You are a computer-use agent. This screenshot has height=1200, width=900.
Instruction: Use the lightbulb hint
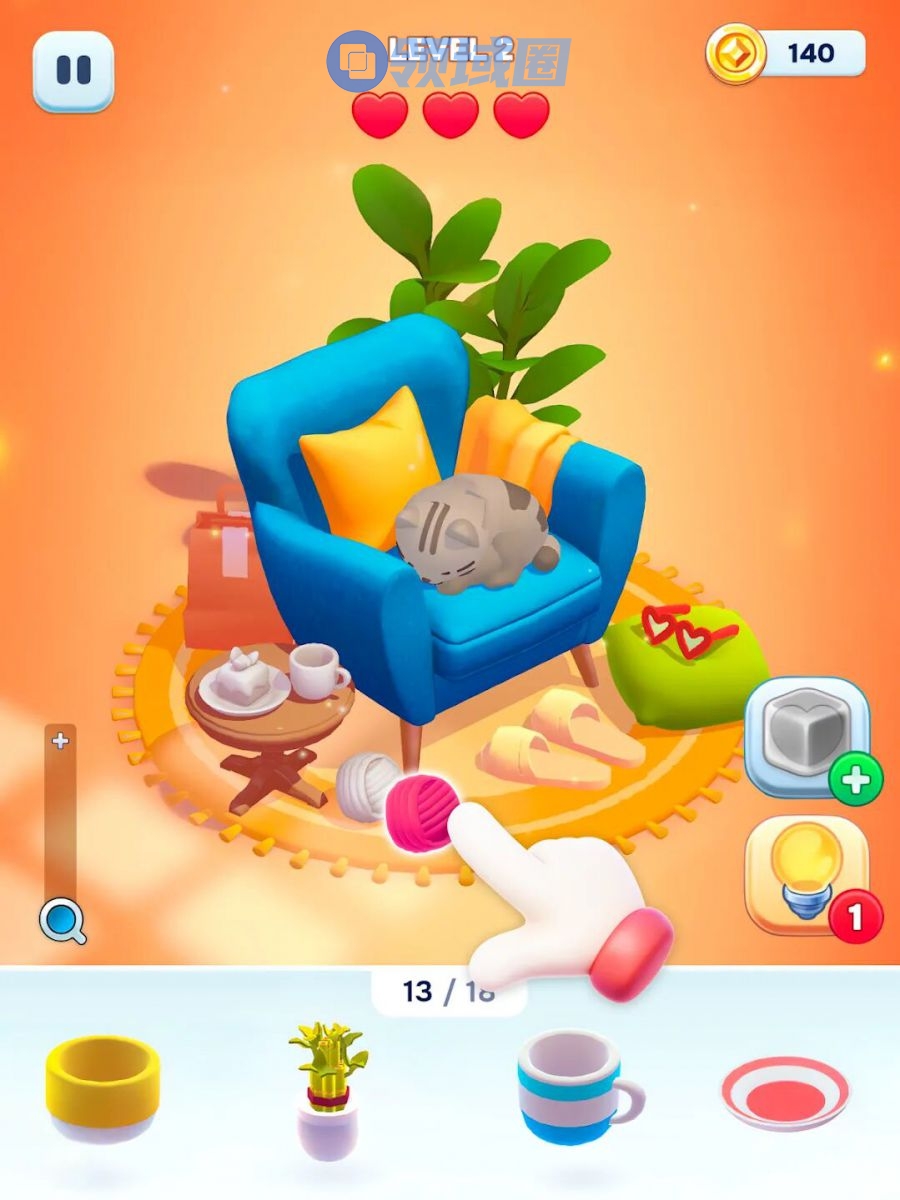(807, 872)
